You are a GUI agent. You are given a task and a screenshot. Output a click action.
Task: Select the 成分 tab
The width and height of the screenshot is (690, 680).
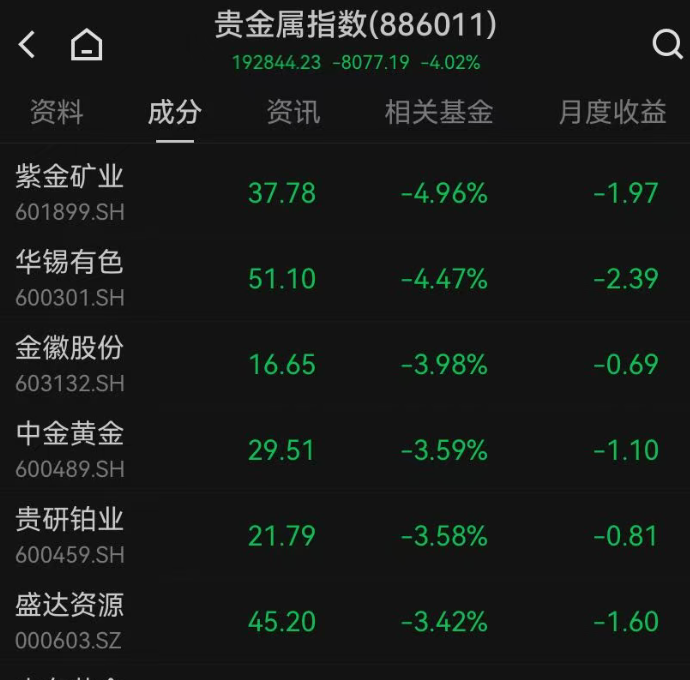pos(174,112)
